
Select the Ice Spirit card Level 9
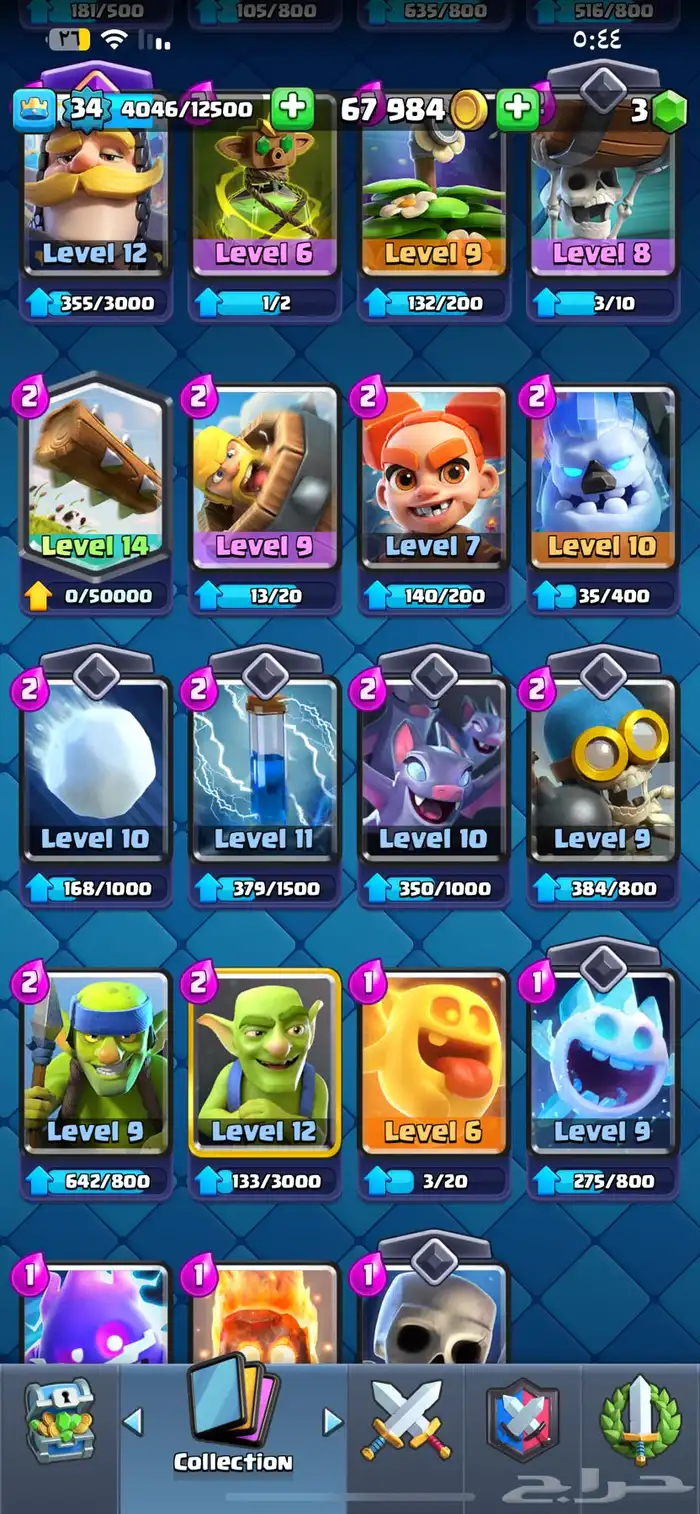(603, 1065)
